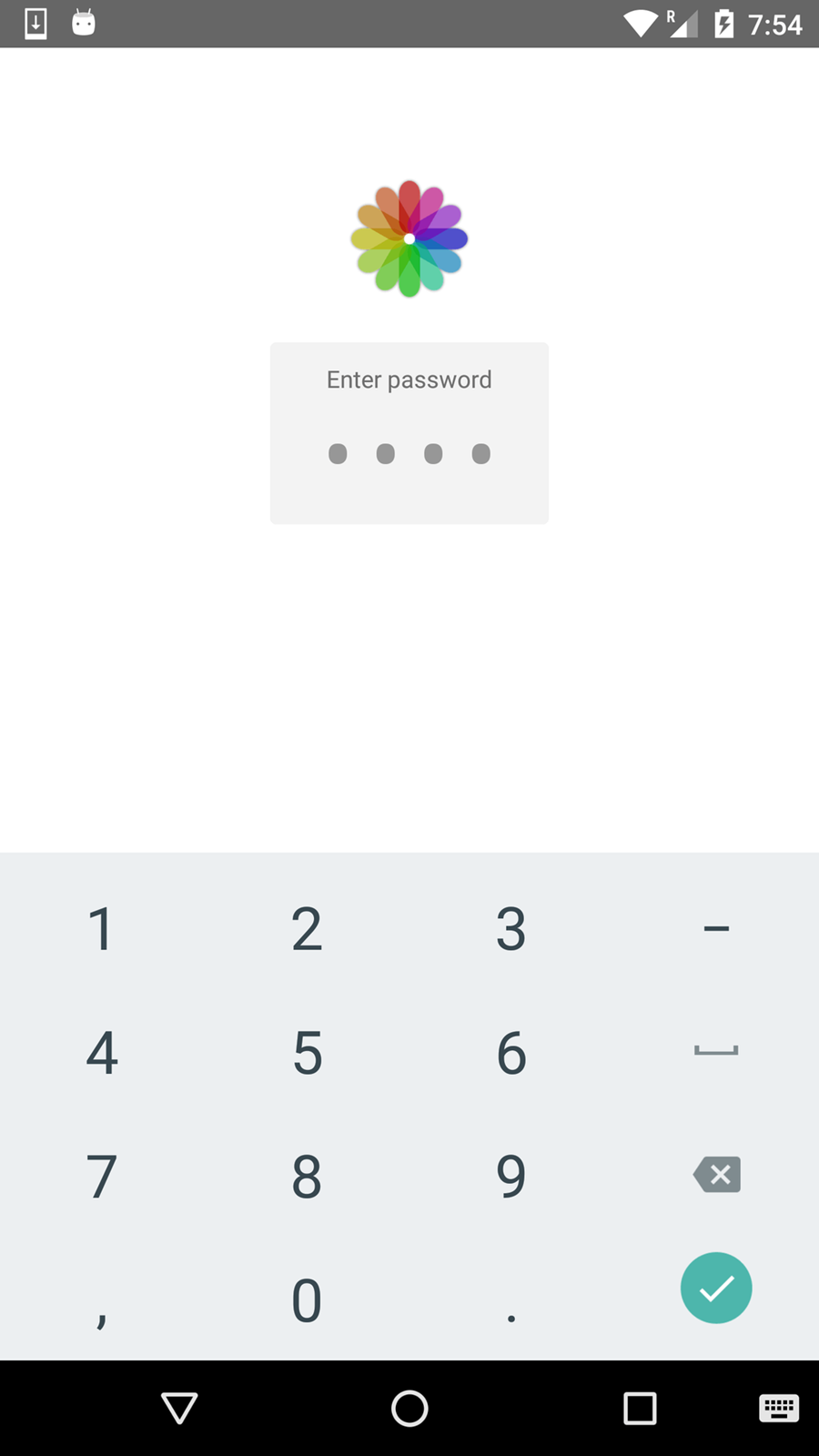
Task: Delete last digit with backspace key
Action: pyautogui.click(x=716, y=1175)
